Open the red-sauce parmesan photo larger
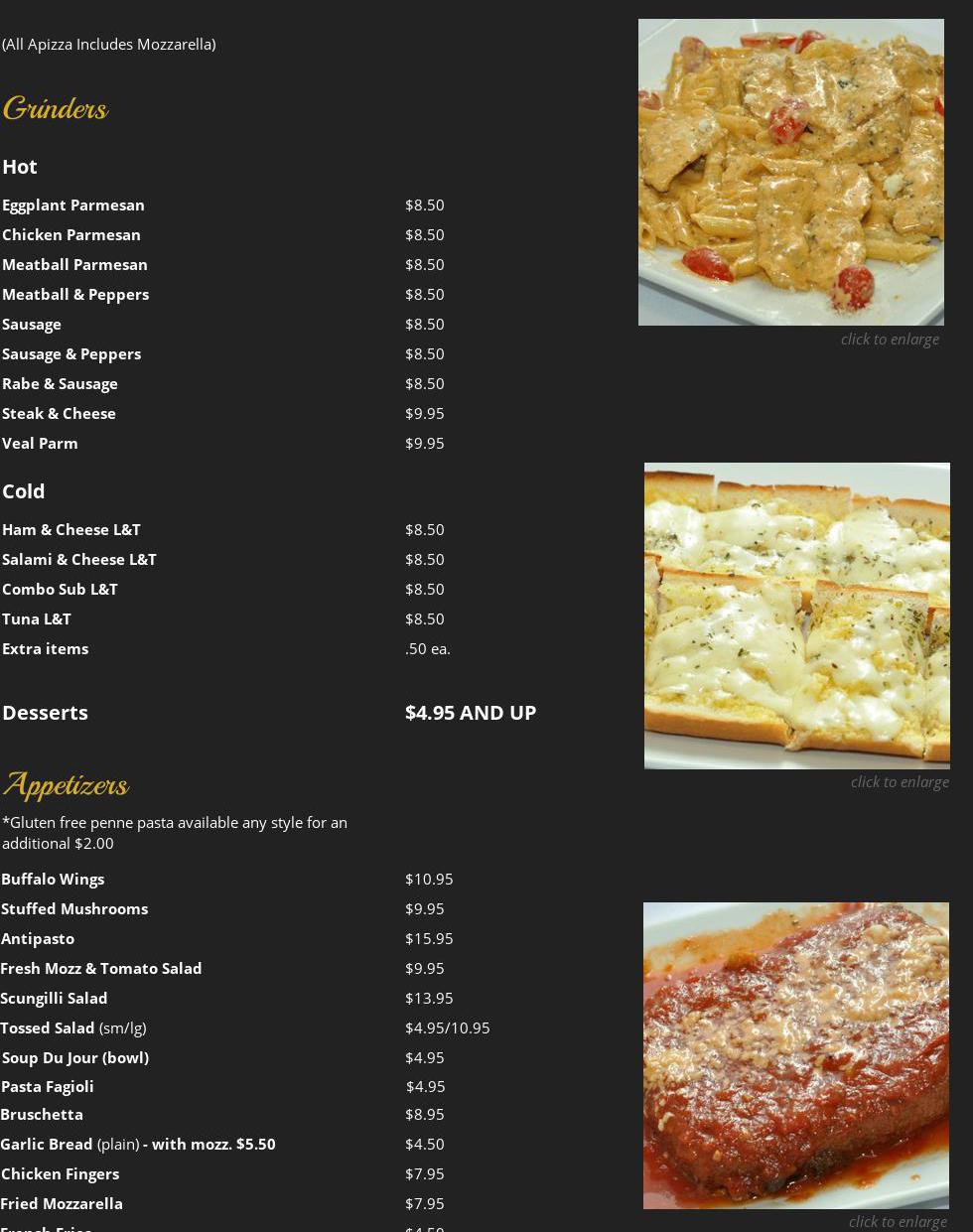 point(795,1054)
